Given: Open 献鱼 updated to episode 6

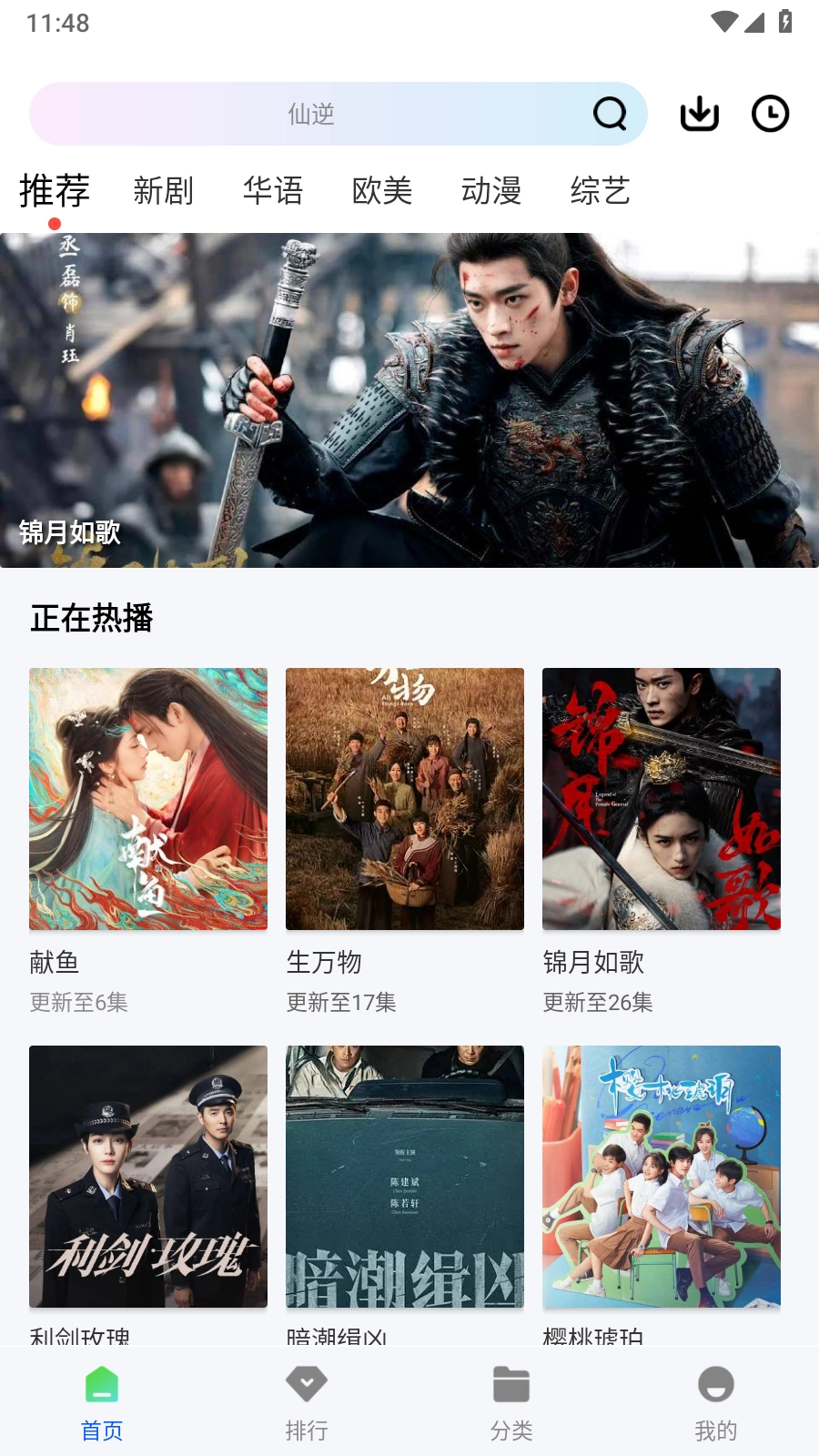Looking at the screenshot, I should [148, 799].
